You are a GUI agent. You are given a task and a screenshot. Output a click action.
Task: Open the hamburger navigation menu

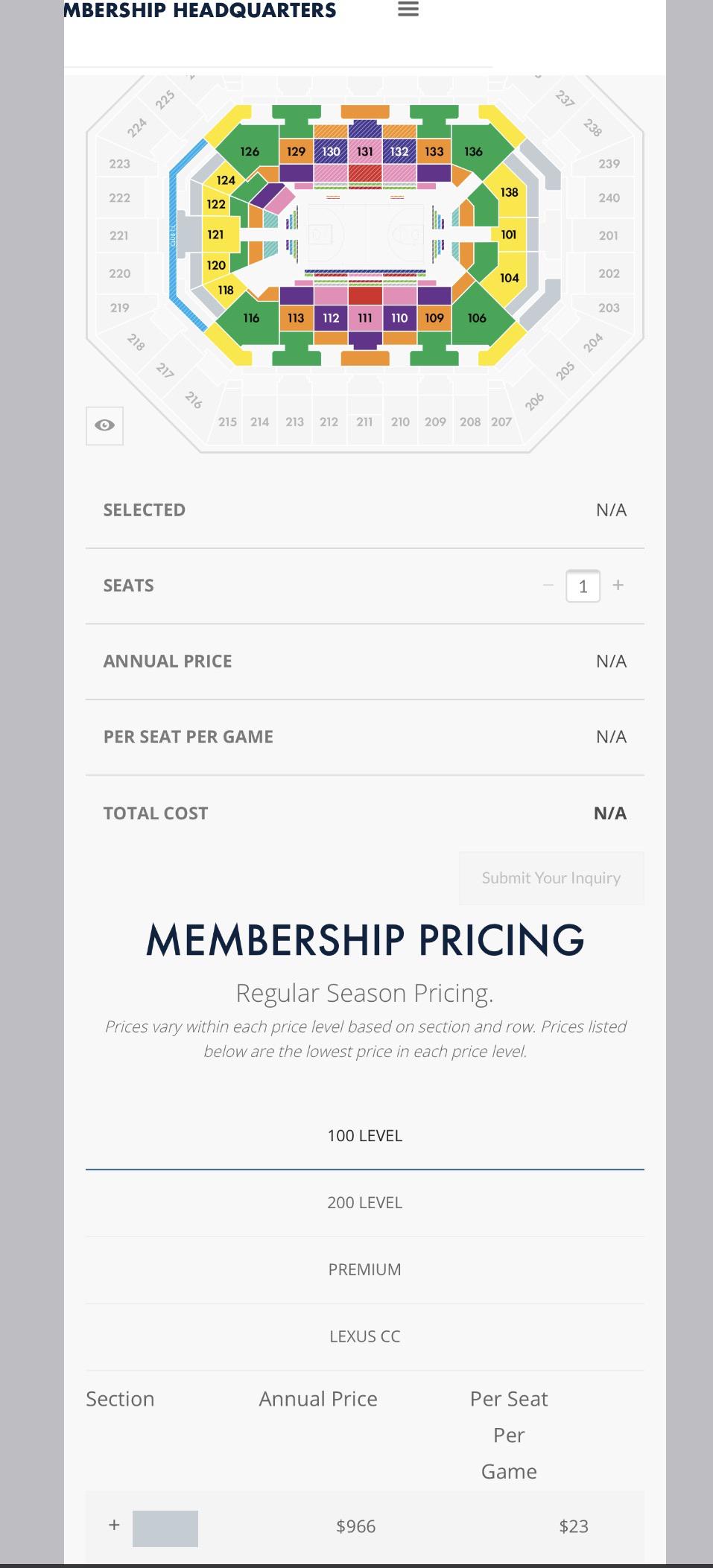click(x=408, y=10)
